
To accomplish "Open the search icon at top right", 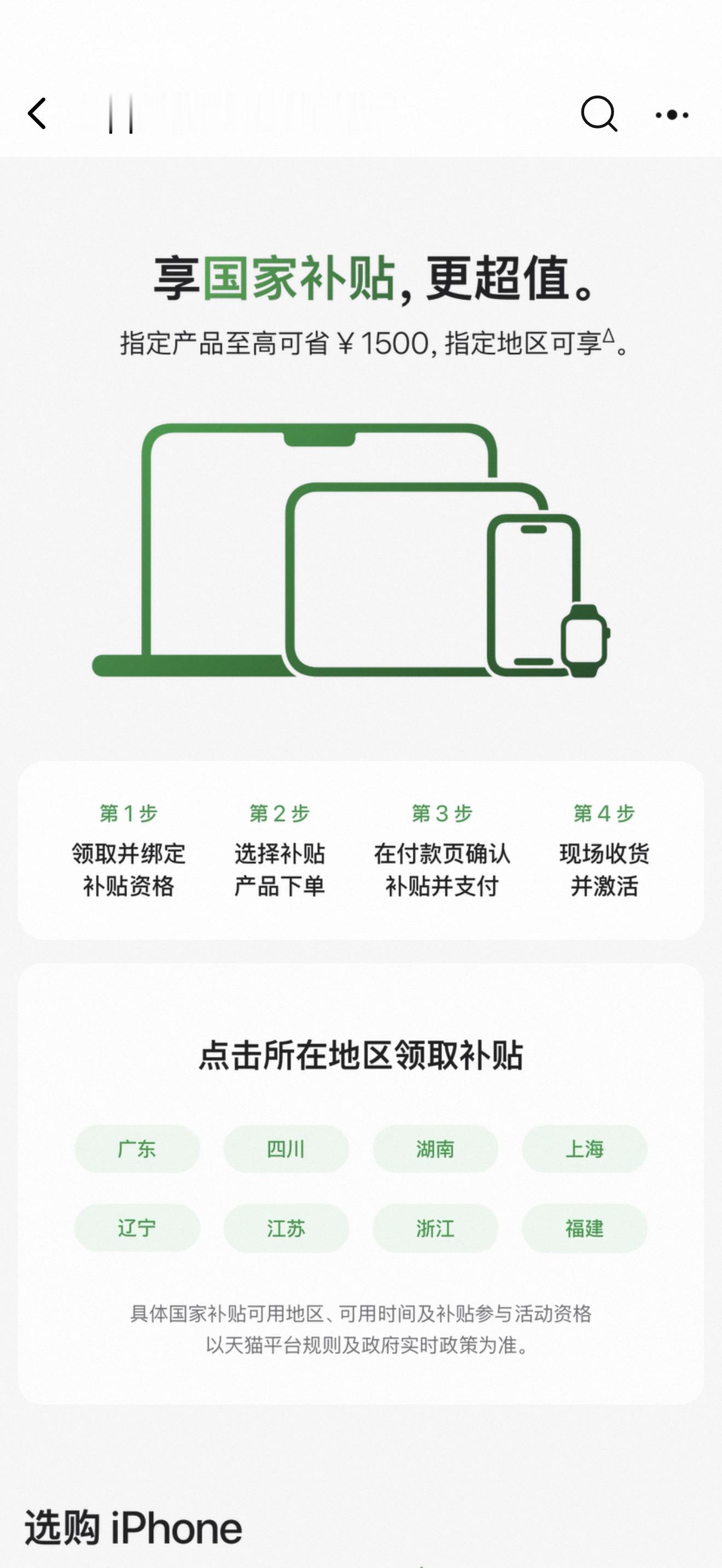I will [x=599, y=113].
